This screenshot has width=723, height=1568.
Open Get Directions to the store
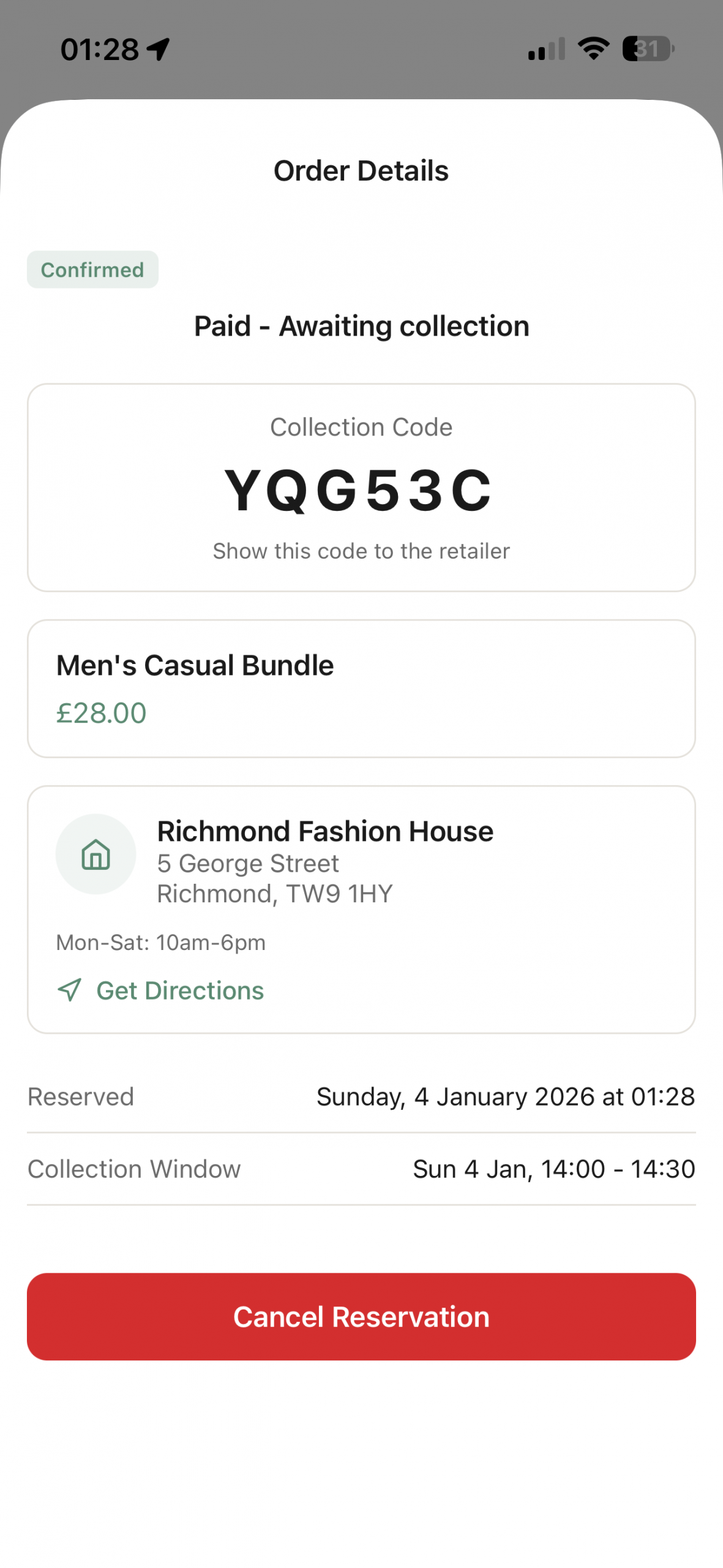180,990
